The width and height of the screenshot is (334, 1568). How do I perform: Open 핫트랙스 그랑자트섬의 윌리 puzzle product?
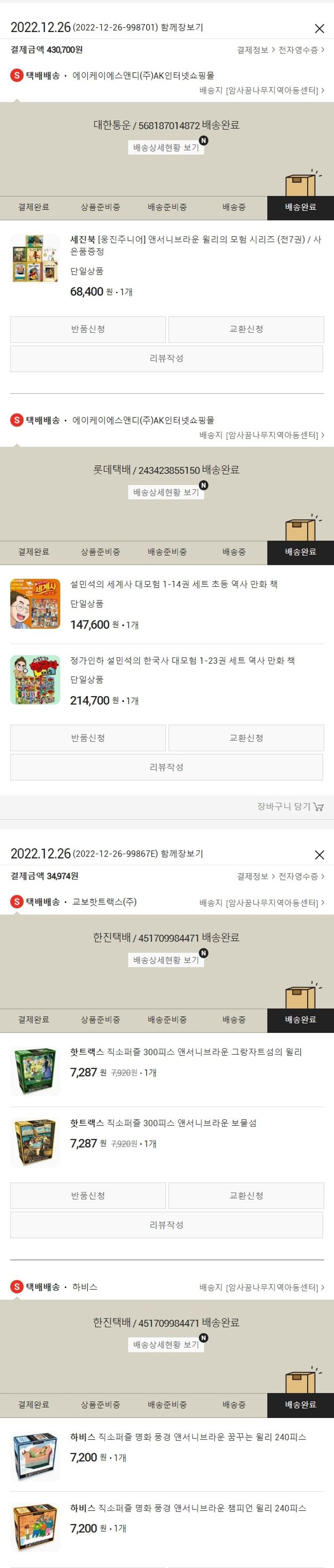[x=186, y=1052]
